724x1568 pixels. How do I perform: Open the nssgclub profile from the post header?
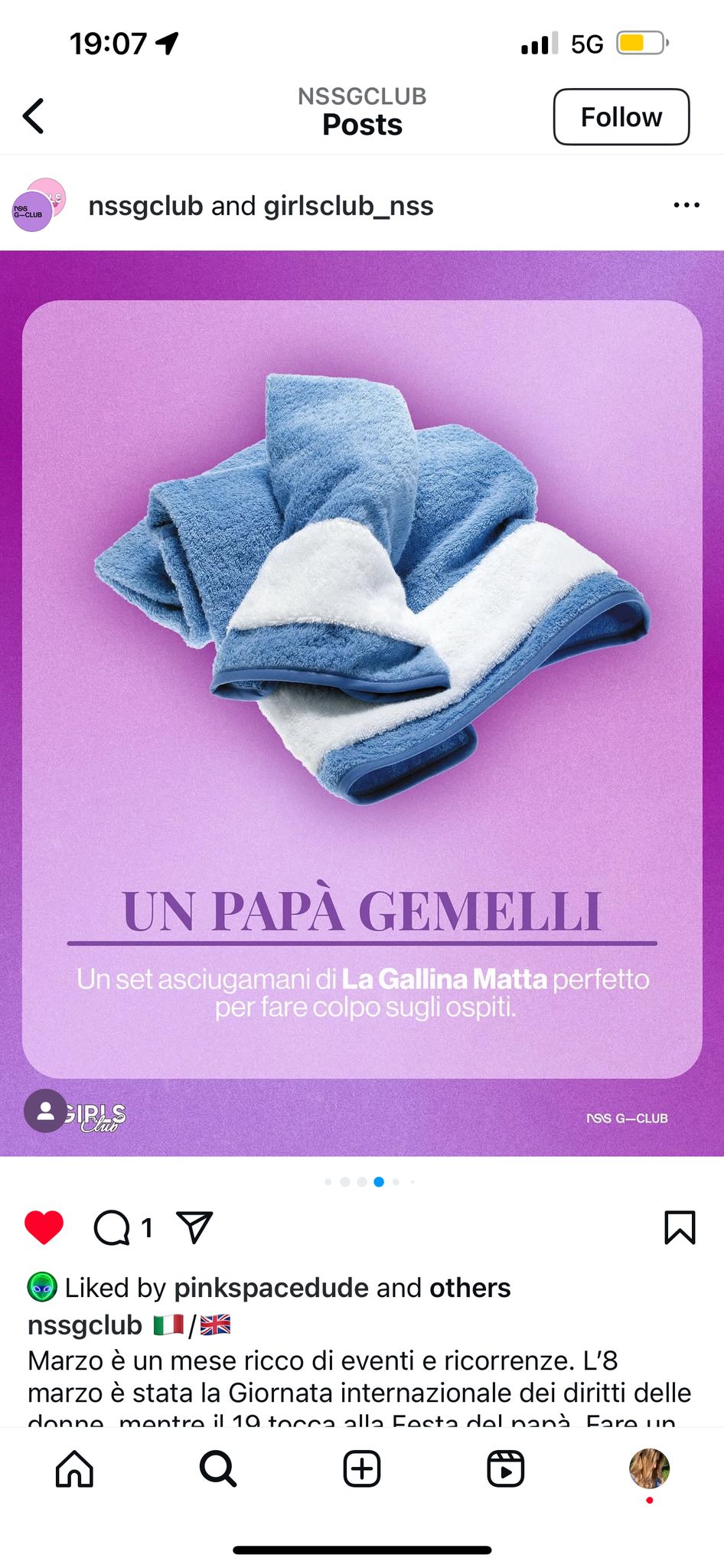[145, 206]
